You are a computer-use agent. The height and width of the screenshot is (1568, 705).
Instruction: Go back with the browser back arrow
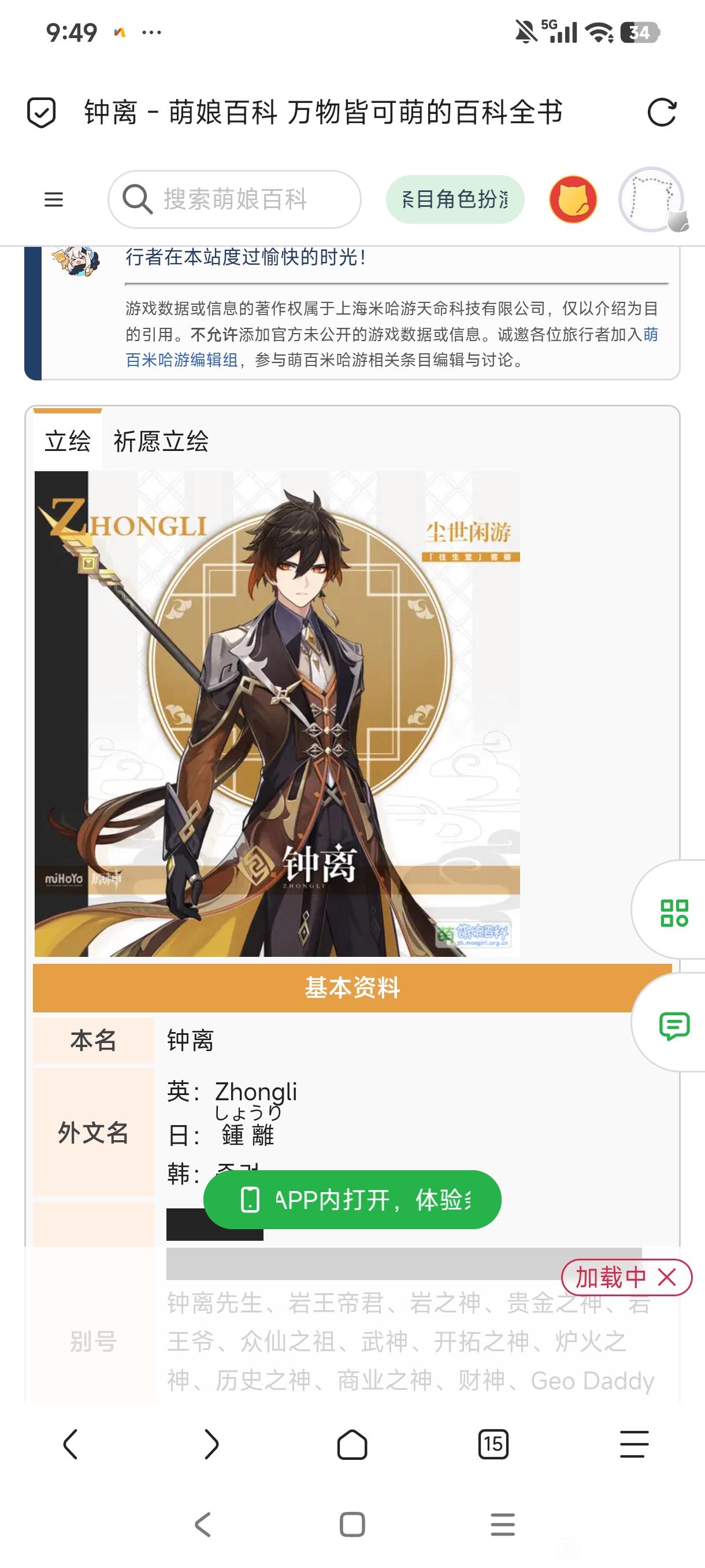pos(70,1444)
